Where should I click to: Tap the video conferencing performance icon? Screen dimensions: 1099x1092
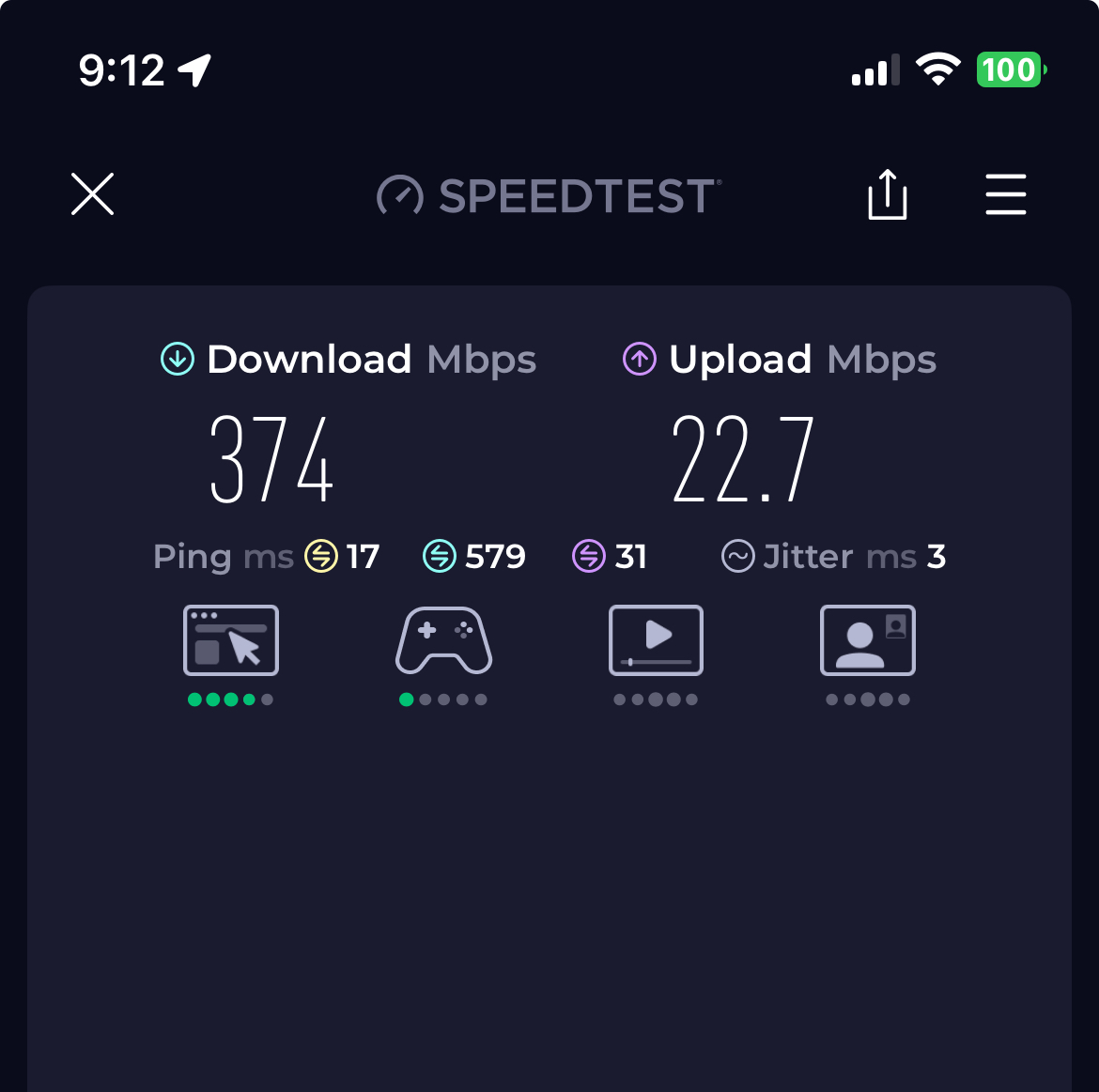pos(868,640)
